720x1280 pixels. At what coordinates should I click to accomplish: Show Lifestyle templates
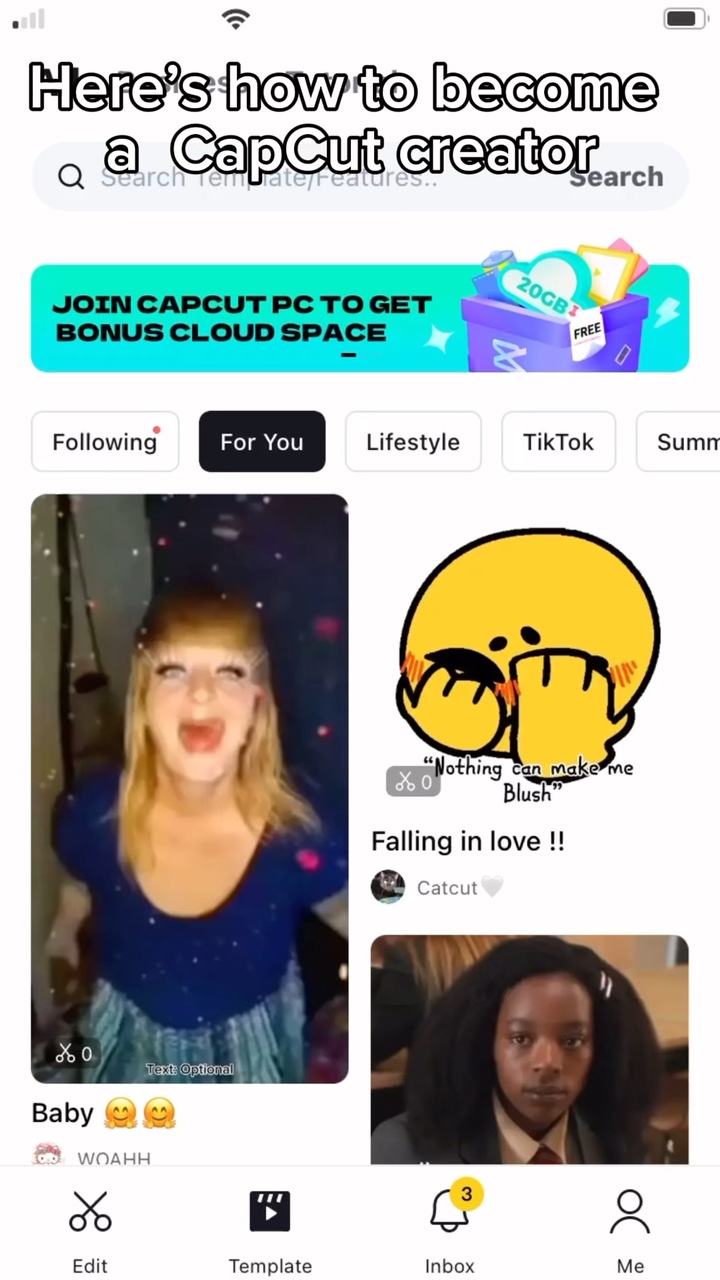click(x=413, y=441)
